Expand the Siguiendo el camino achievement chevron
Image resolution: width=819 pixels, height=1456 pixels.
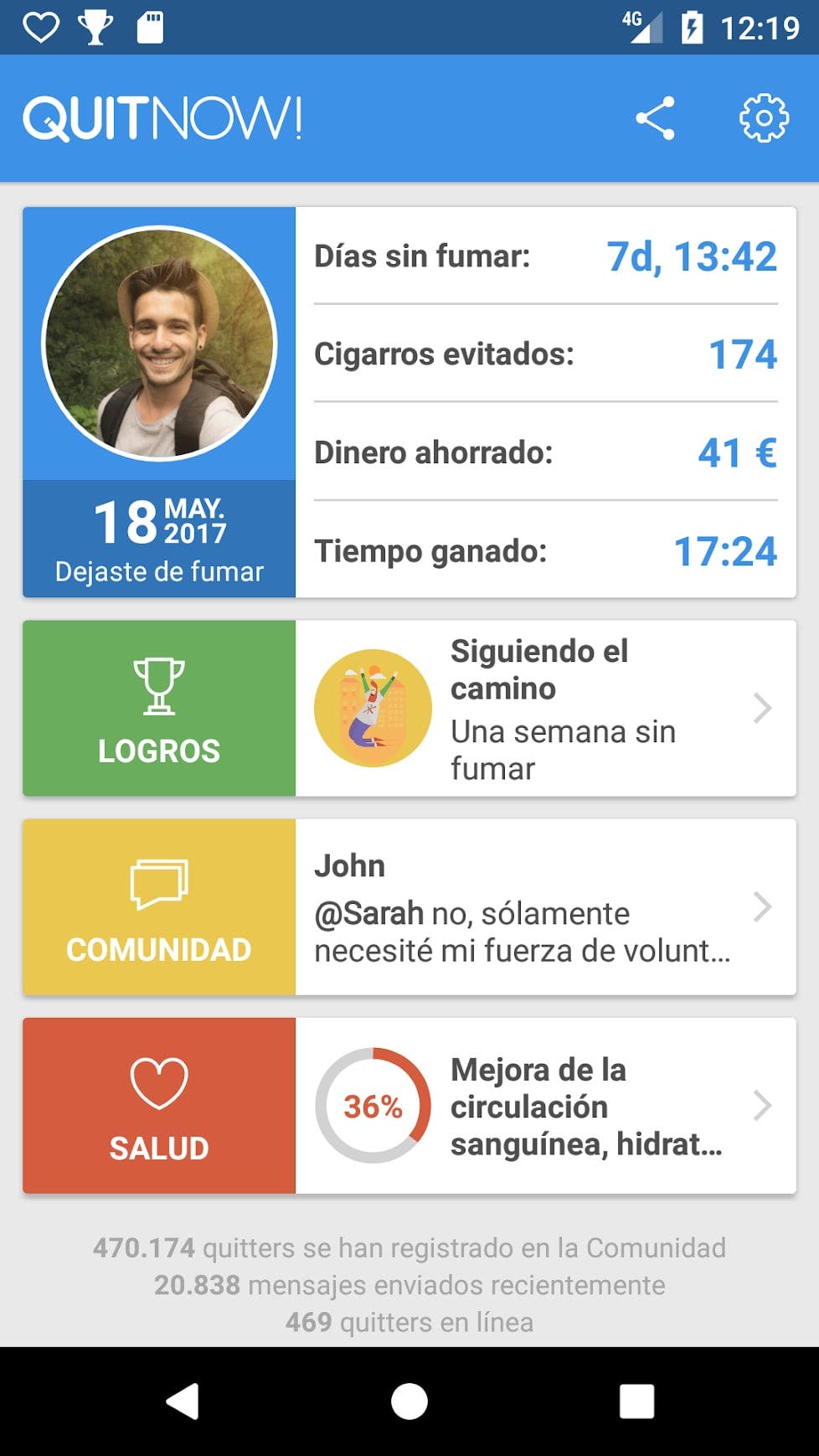pos(764,708)
